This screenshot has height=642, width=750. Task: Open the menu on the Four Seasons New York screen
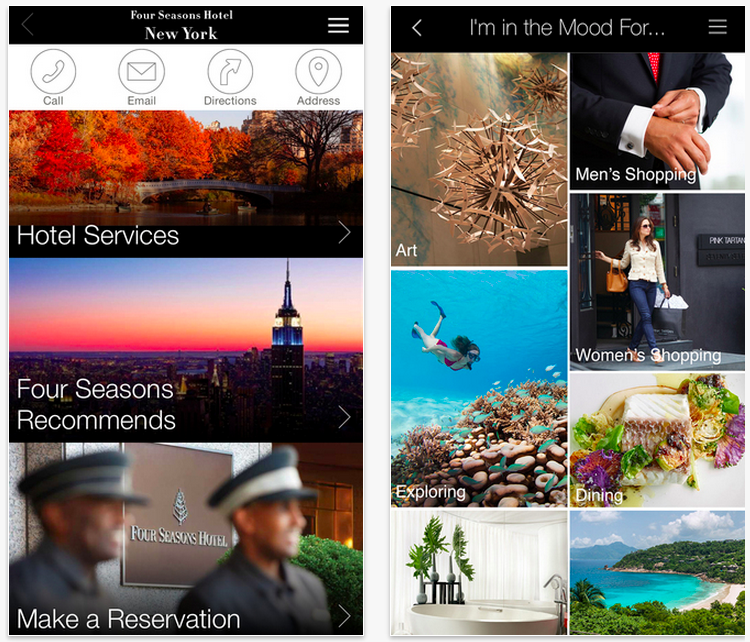click(x=338, y=26)
